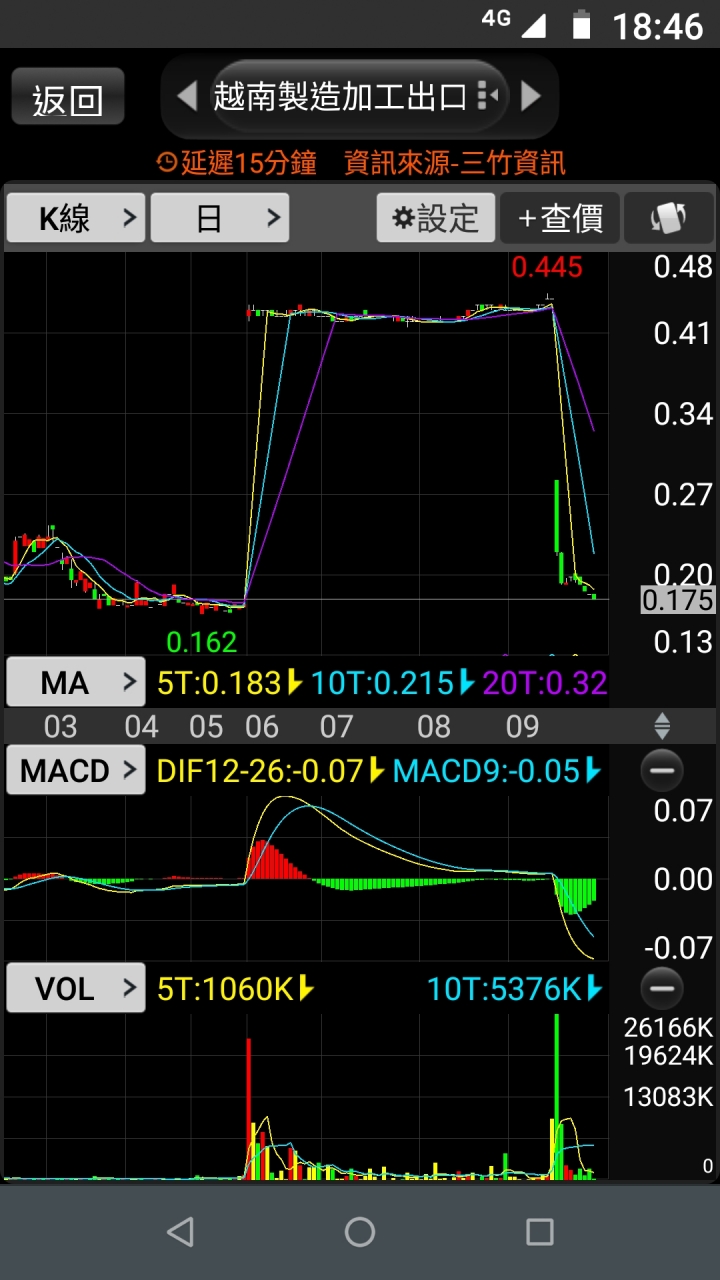Open recent apps from navigation bar
The height and width of the screenshot is (1280, 720).
(540, 1232)
